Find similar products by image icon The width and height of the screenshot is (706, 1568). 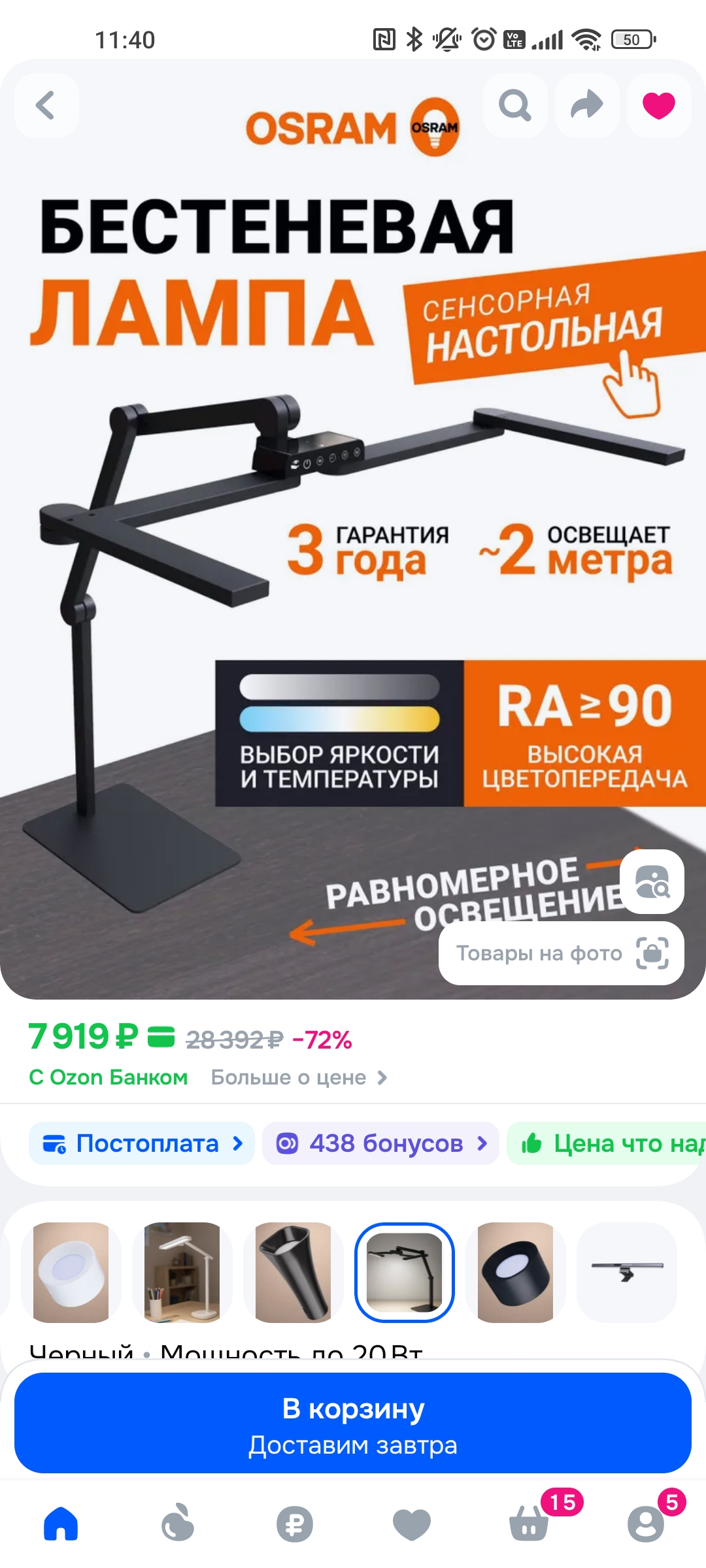pyautogui.click(x=652, y=881)
